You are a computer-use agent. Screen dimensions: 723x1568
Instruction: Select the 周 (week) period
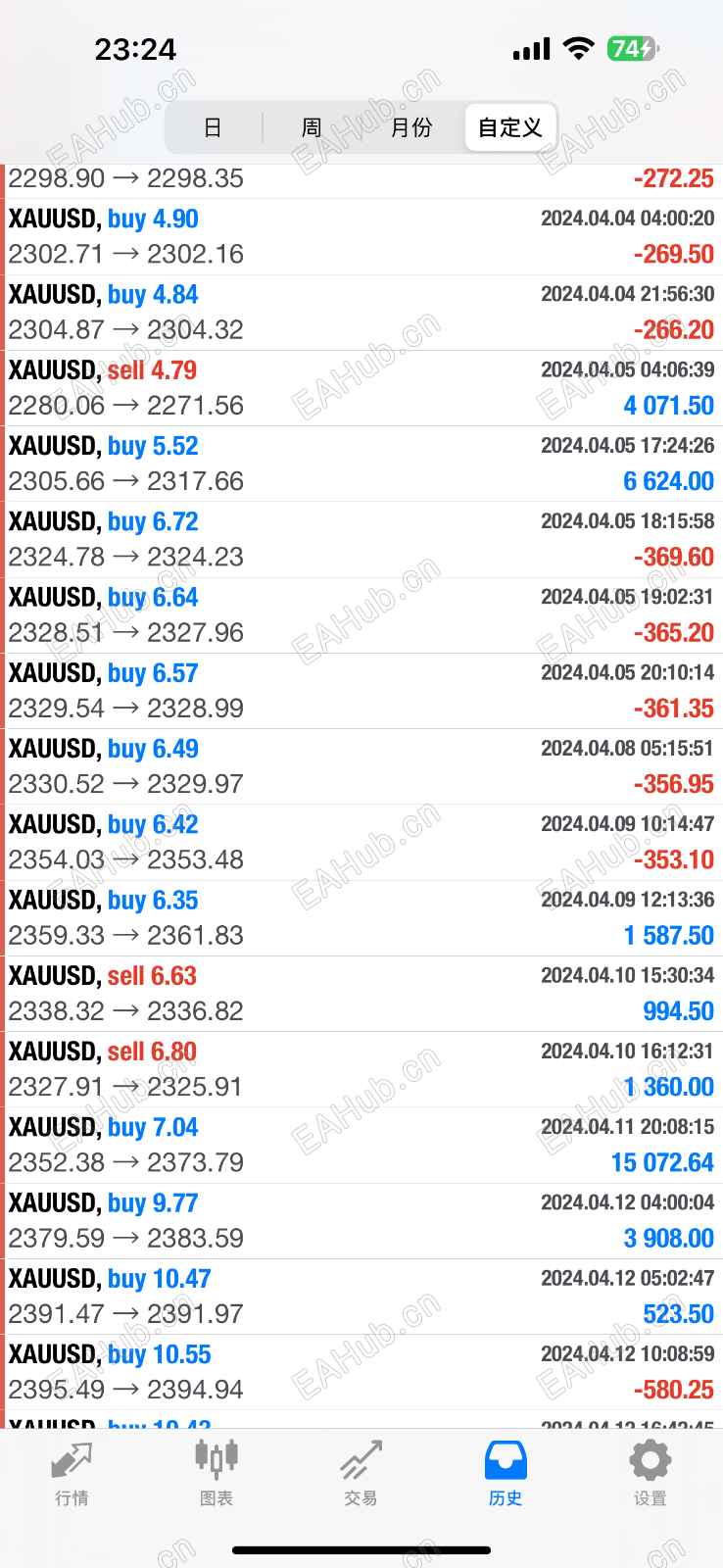(x=312, y=127)
